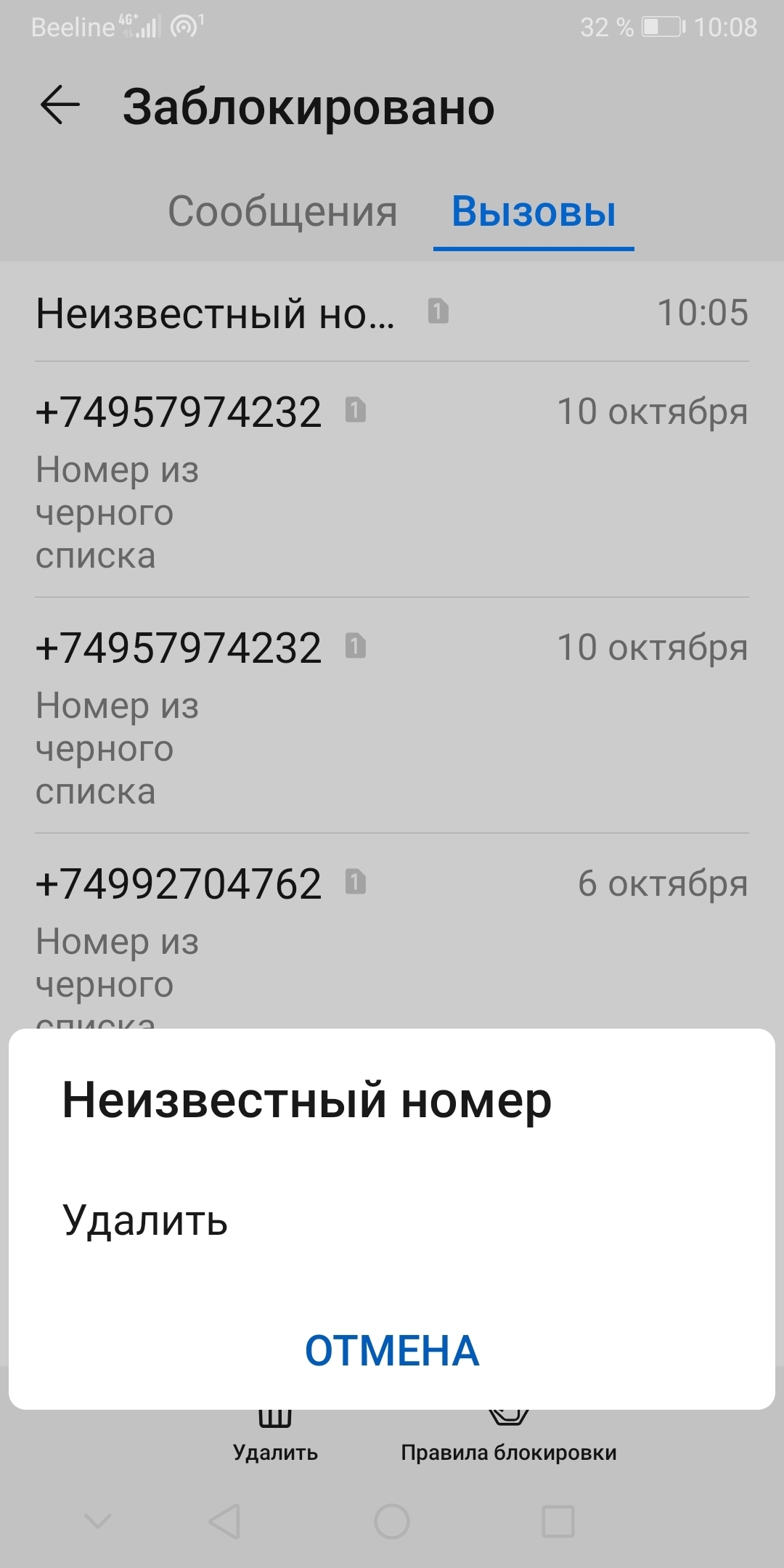The image size is (784, 1568).
Task: Choose Удалить in the Неизвестный номер dialog
Action: tap(145, 1220)
